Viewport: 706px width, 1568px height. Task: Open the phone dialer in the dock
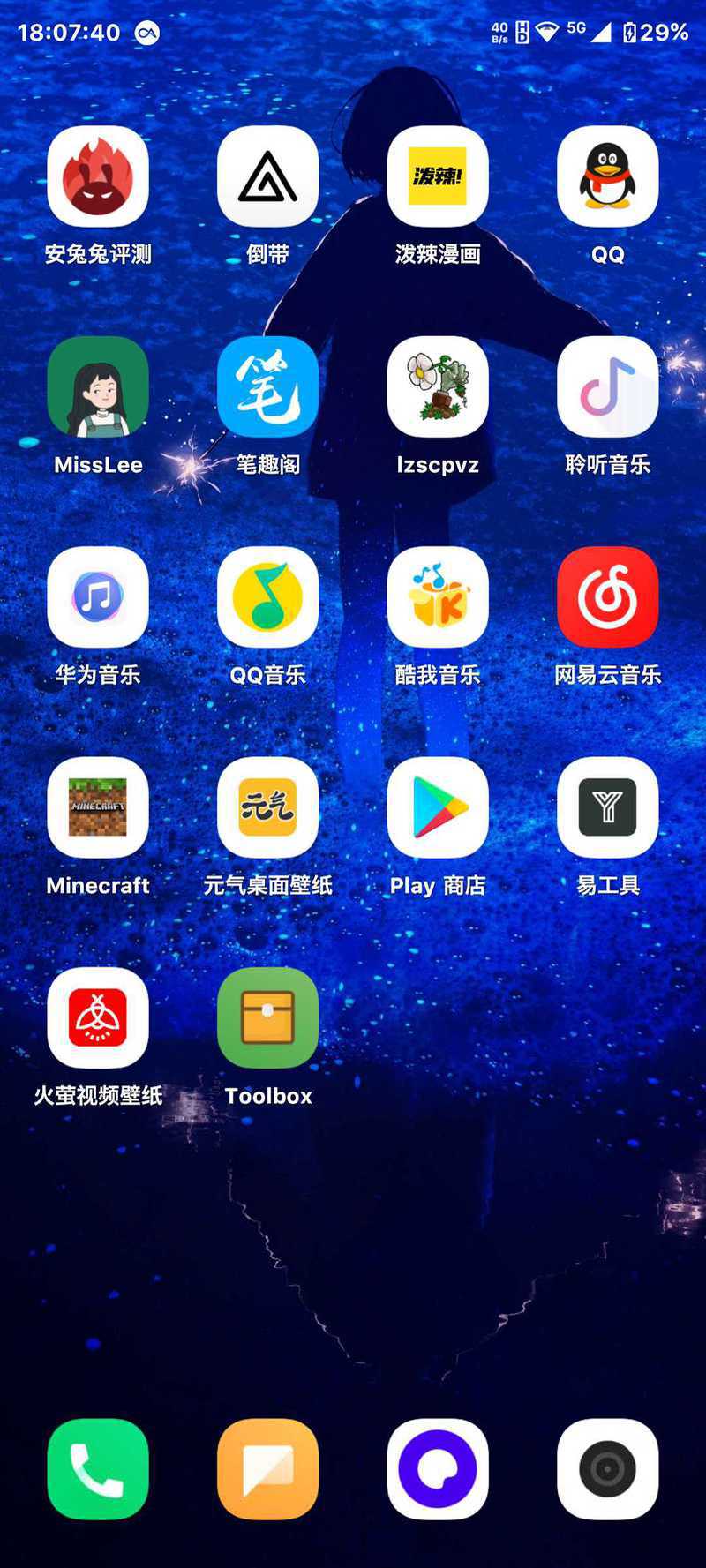[98, 1469]
